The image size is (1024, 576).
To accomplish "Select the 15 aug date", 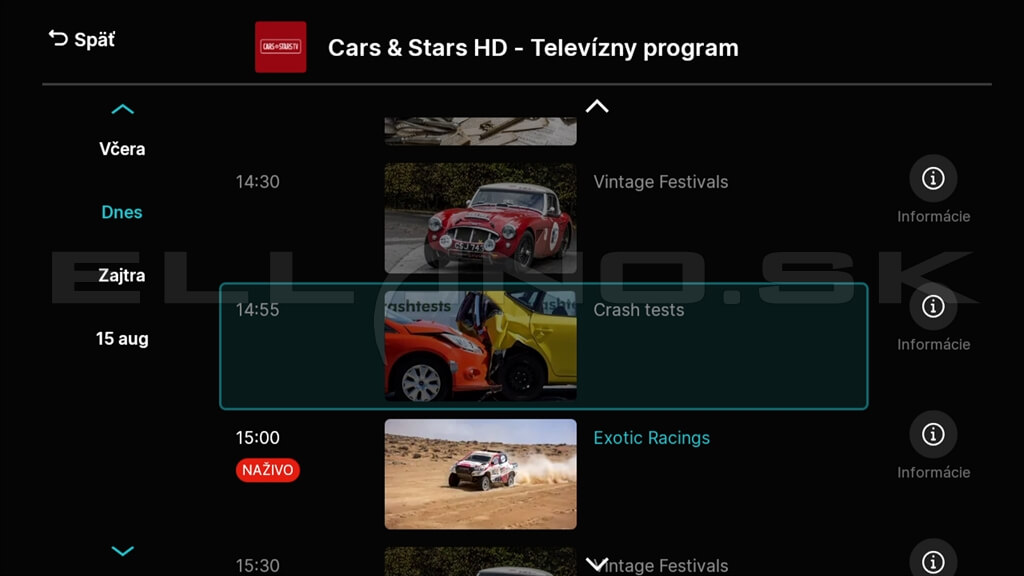I will tap(122, 339).
